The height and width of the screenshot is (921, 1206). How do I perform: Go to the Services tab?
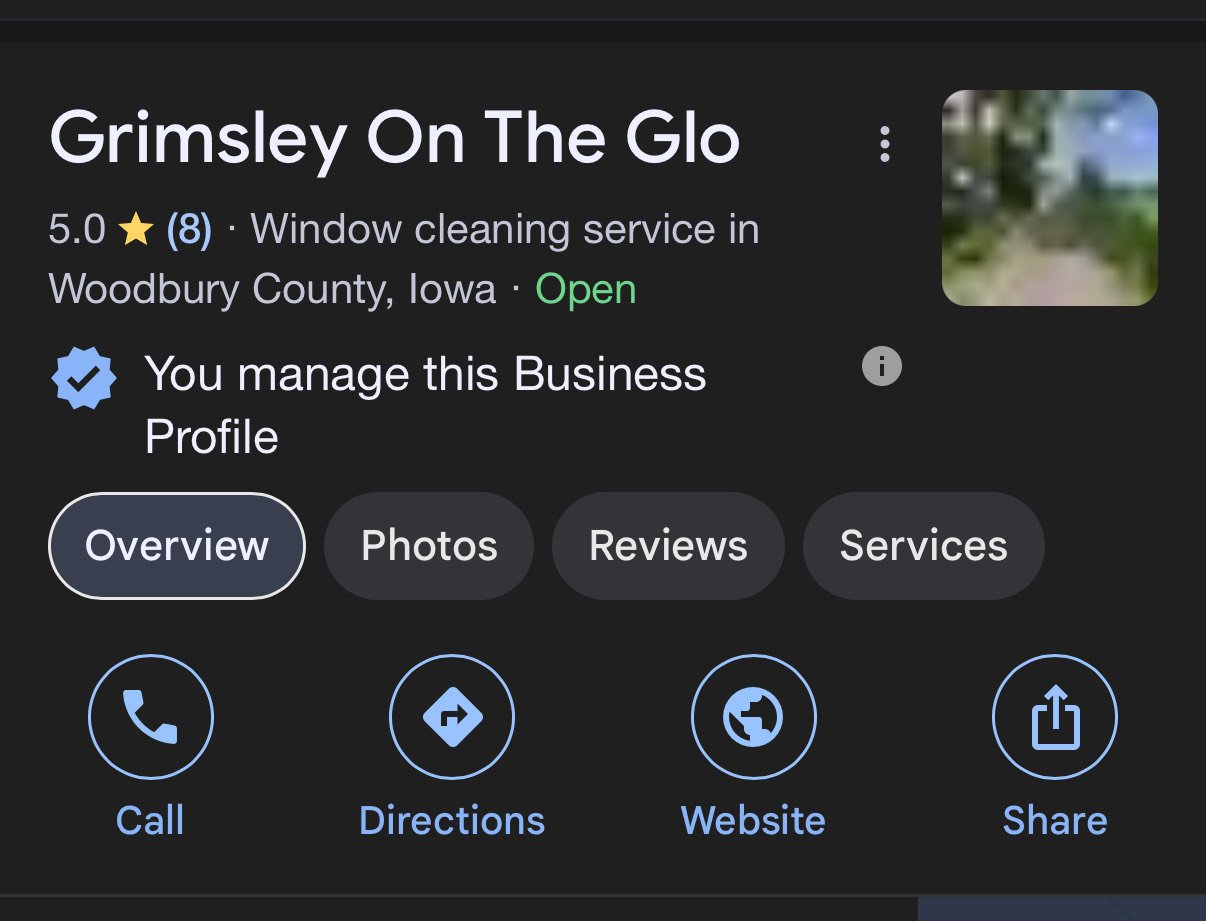coord(923,546)
